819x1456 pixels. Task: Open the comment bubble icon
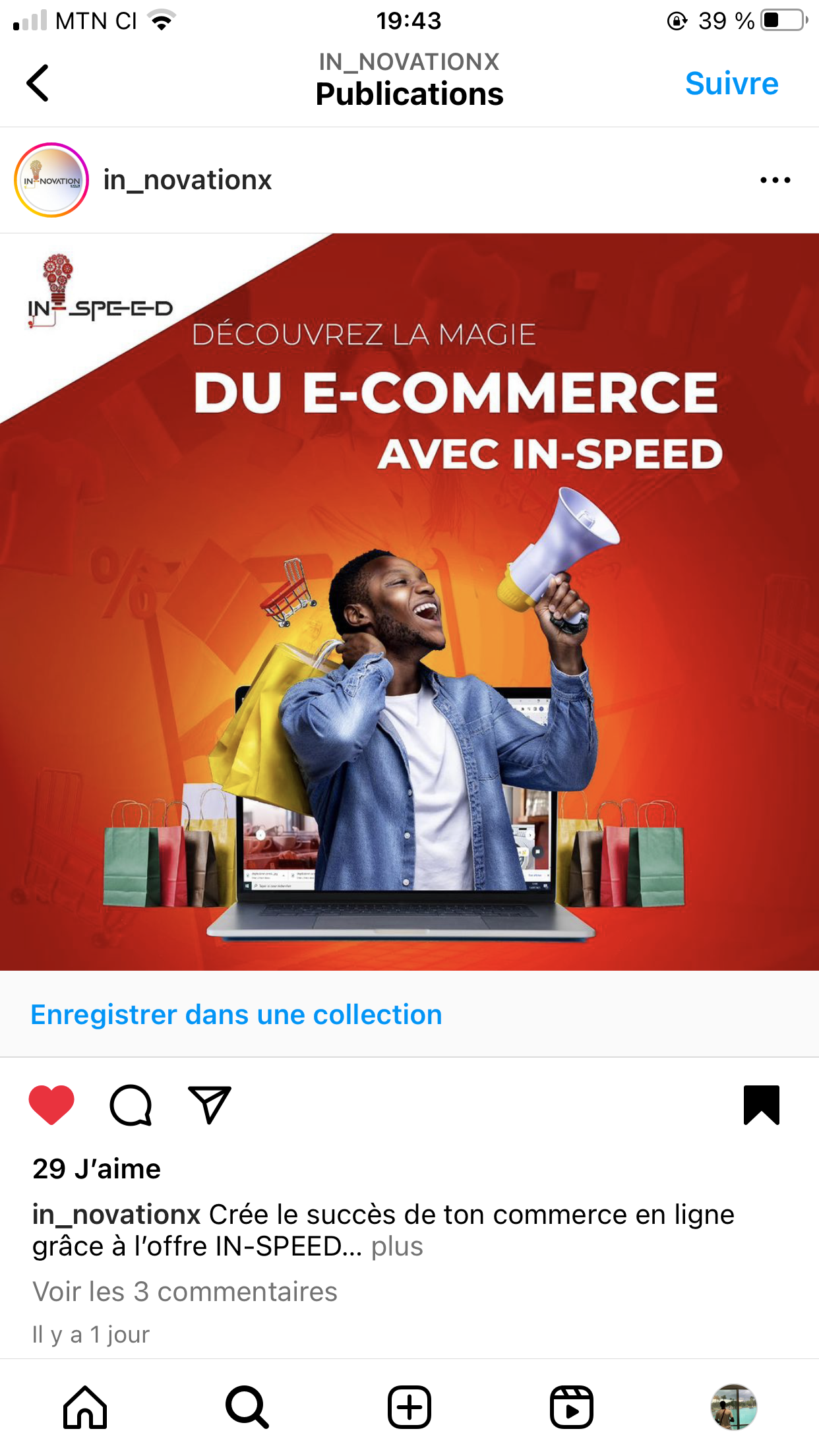[131, 1105]
